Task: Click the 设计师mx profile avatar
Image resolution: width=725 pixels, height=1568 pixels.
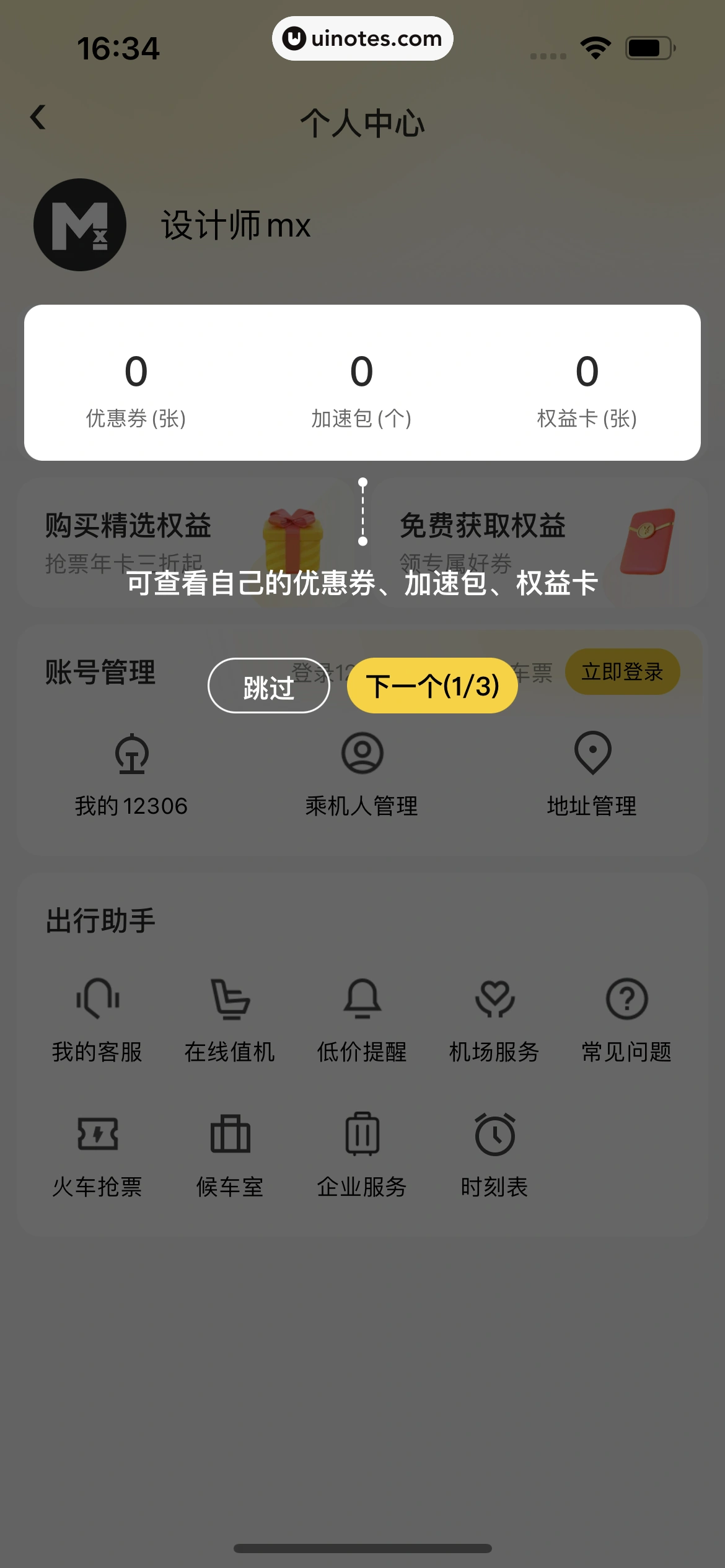Action: click(x=80, y=224)
